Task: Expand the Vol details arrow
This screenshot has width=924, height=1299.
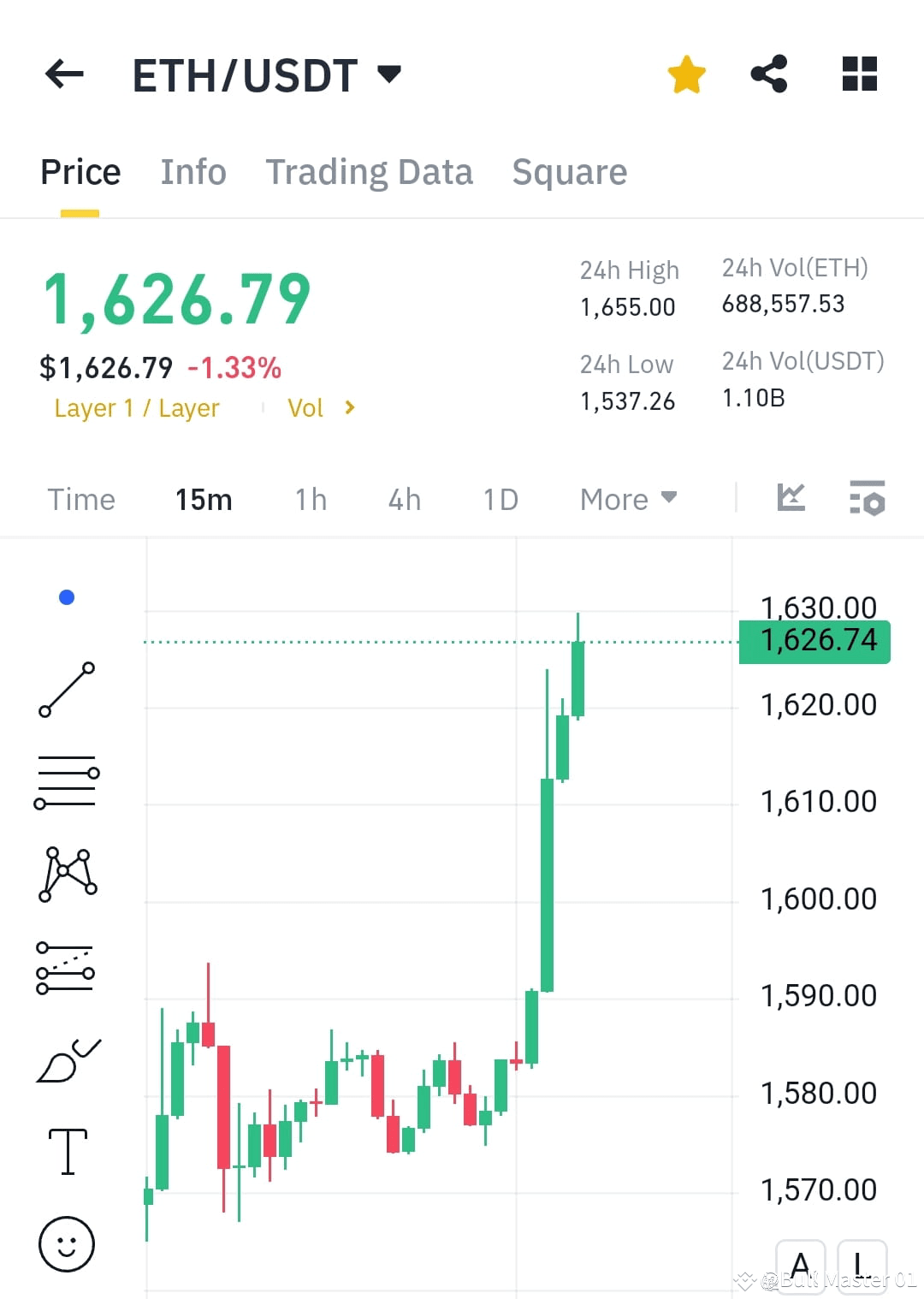Action: coord(350,407)
